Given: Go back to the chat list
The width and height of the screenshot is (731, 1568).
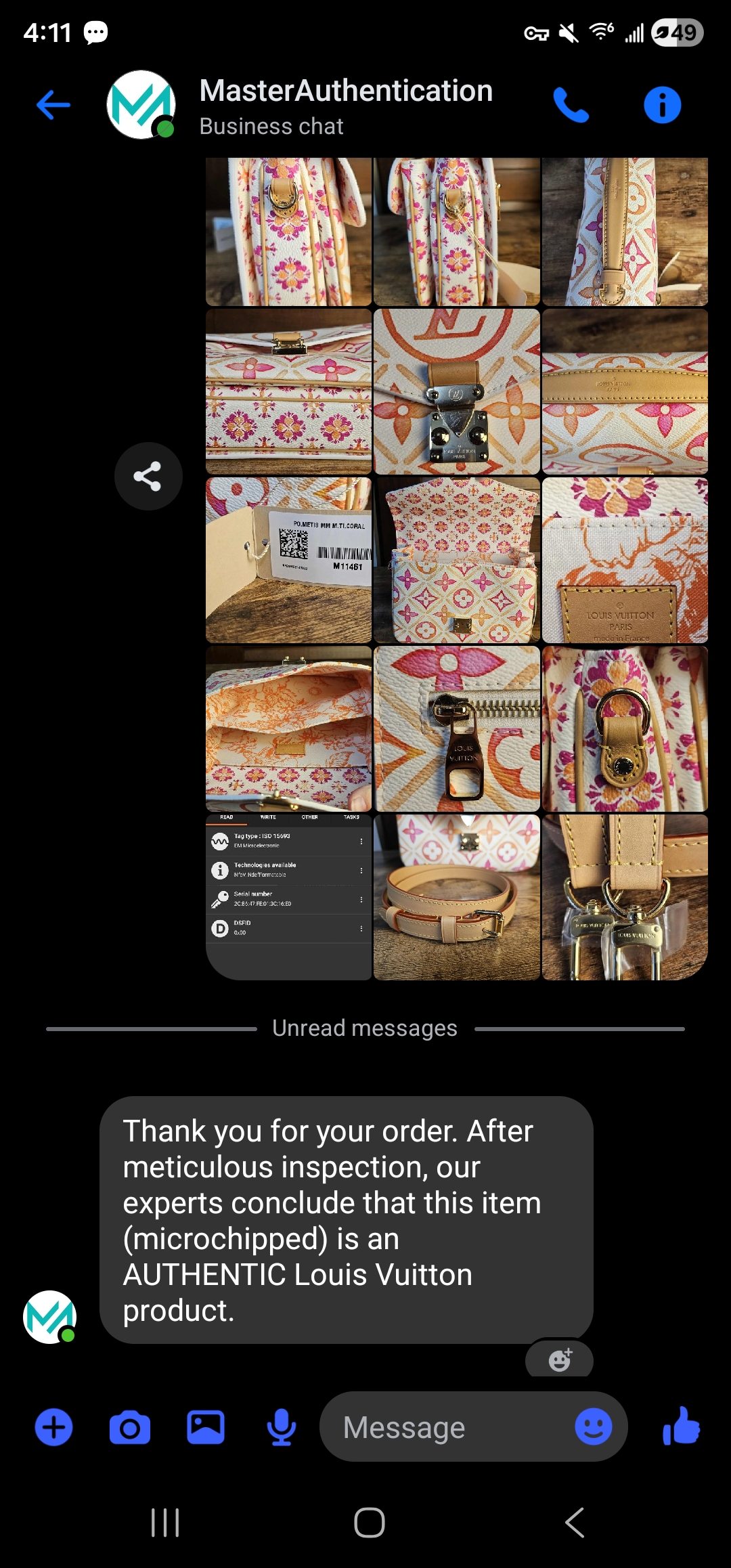Looking at the screenshot, I should tap(53, 105).
